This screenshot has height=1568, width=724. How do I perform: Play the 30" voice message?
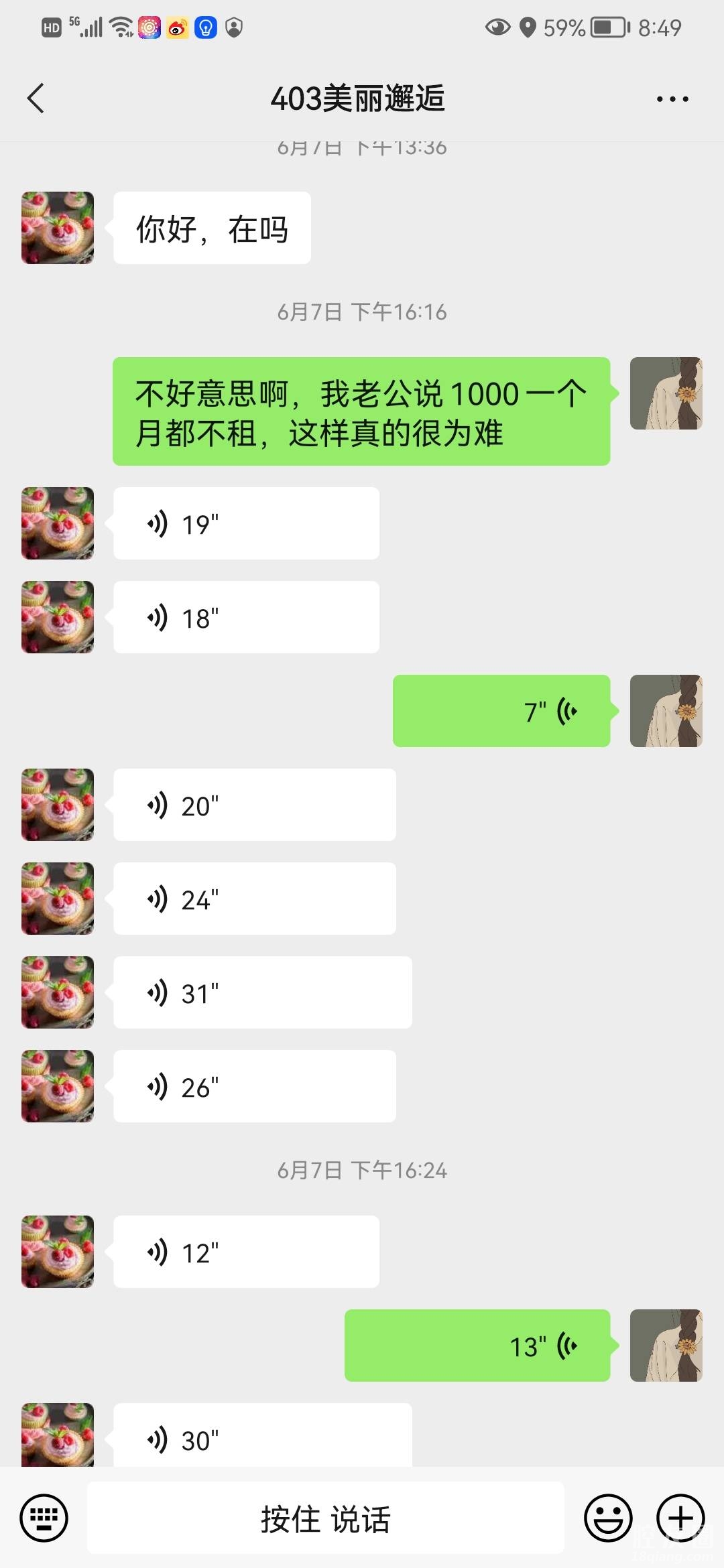262,1437
